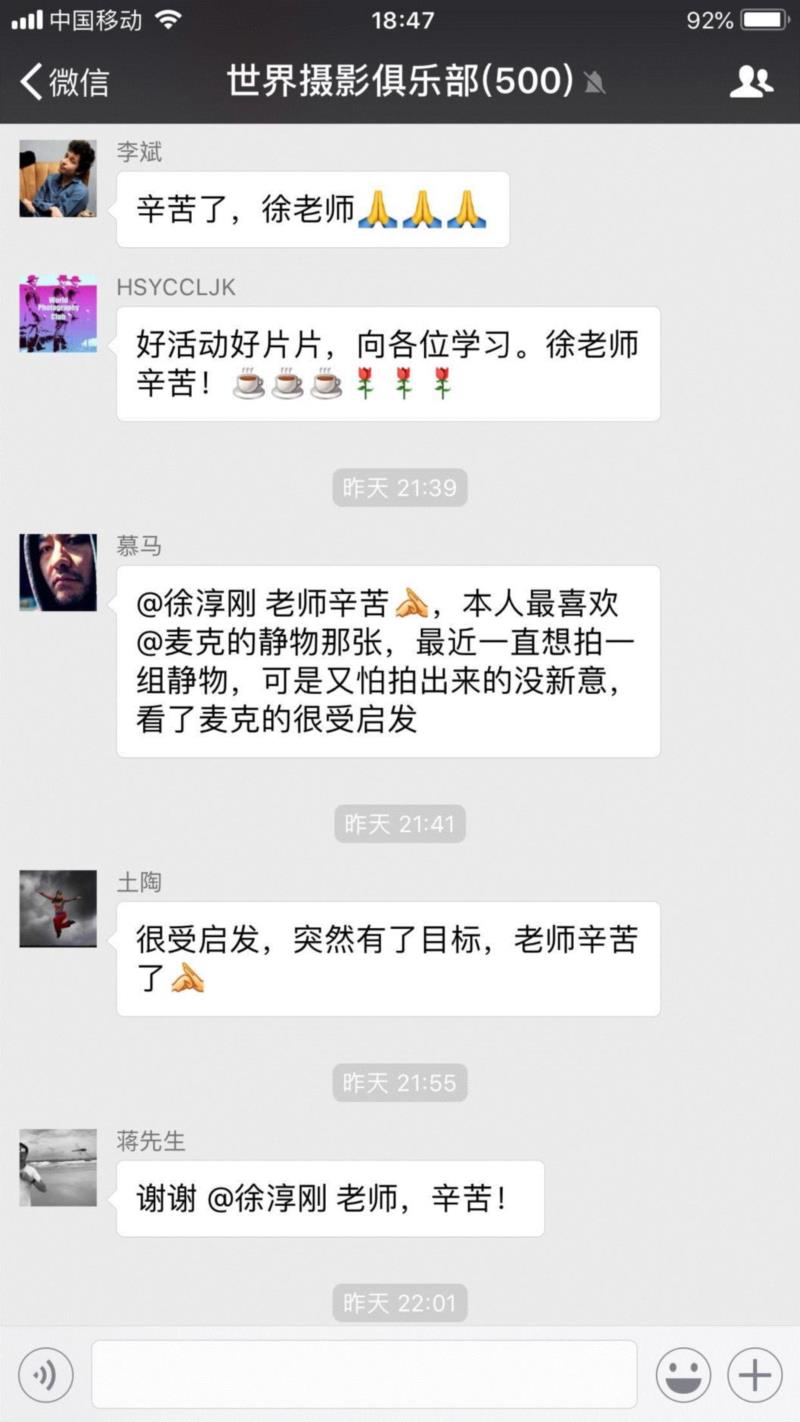Open the group members info icon
This screenshot has height=1422, width=800.
tap(751, 81)
